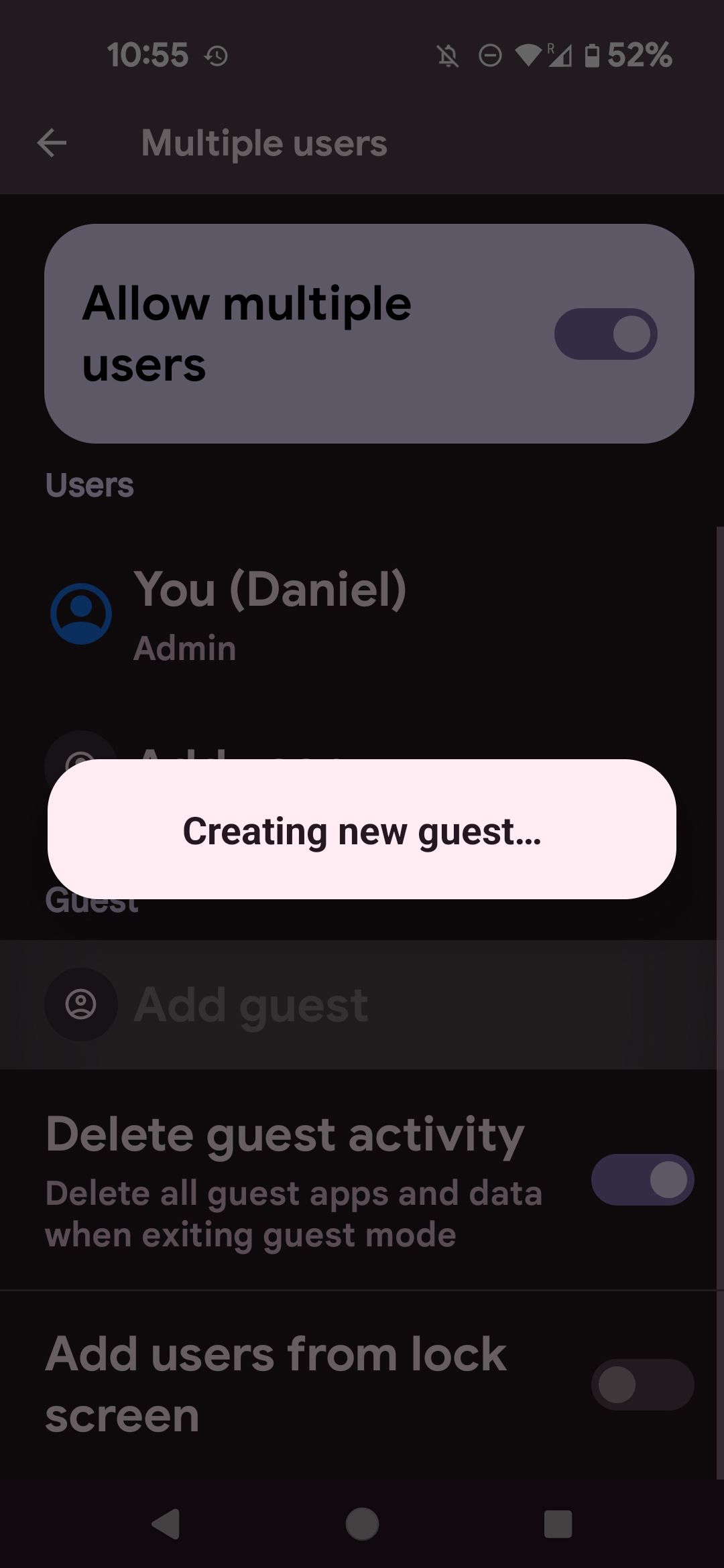The image size is (724, 1568).
Task: Tap the battery indicator in the status bar
Action: [593, 55]
